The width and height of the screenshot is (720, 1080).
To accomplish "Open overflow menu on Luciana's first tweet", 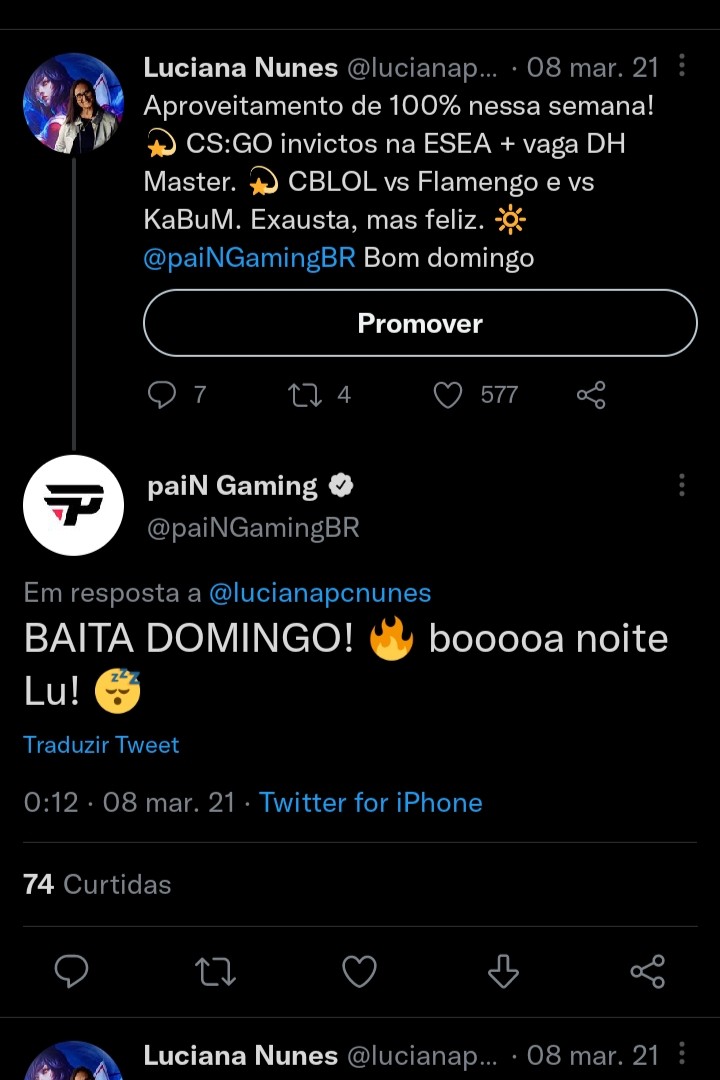I will [681, 67].
